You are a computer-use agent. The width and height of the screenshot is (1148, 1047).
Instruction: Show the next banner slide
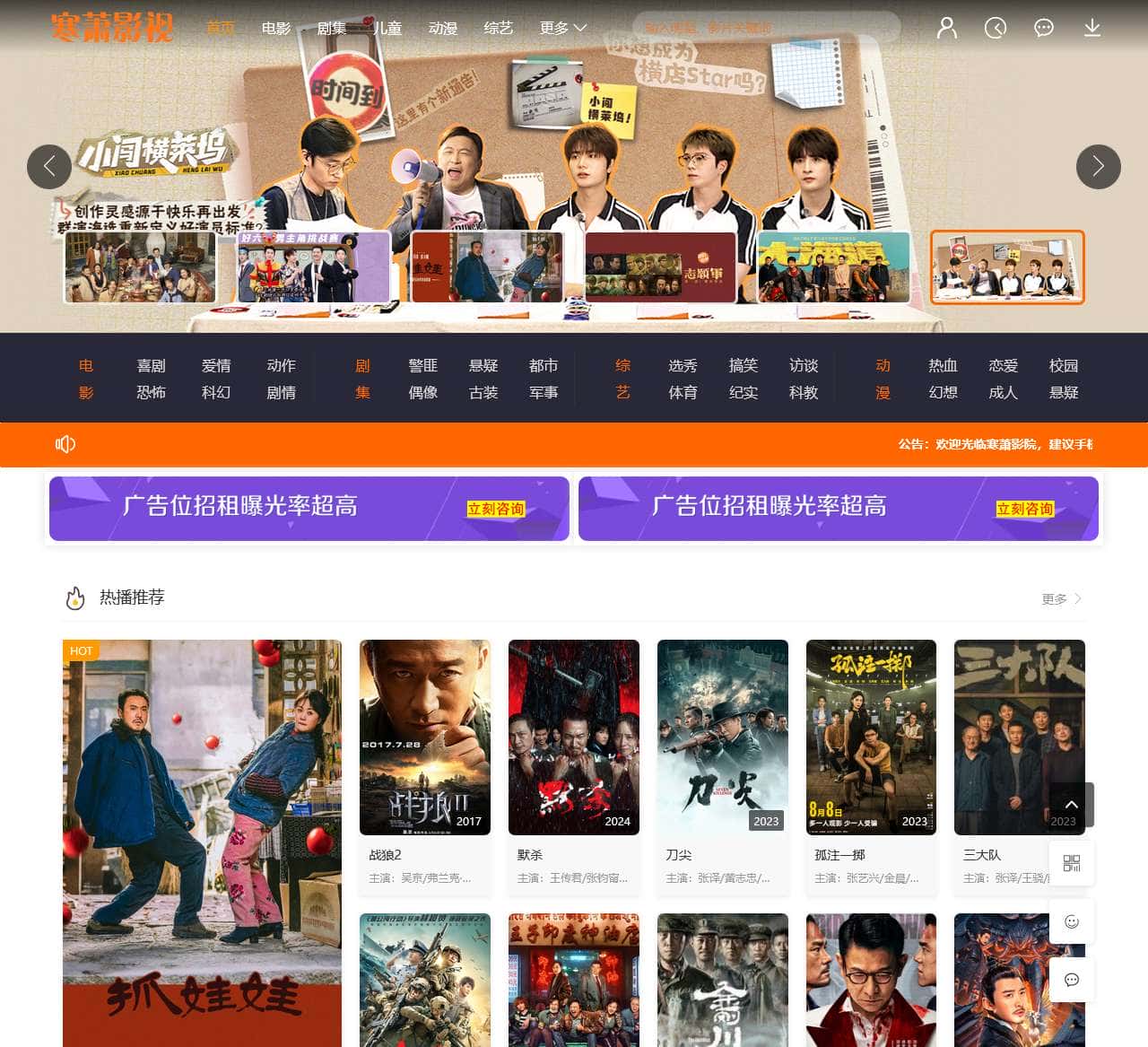(x=1098, y=167)
